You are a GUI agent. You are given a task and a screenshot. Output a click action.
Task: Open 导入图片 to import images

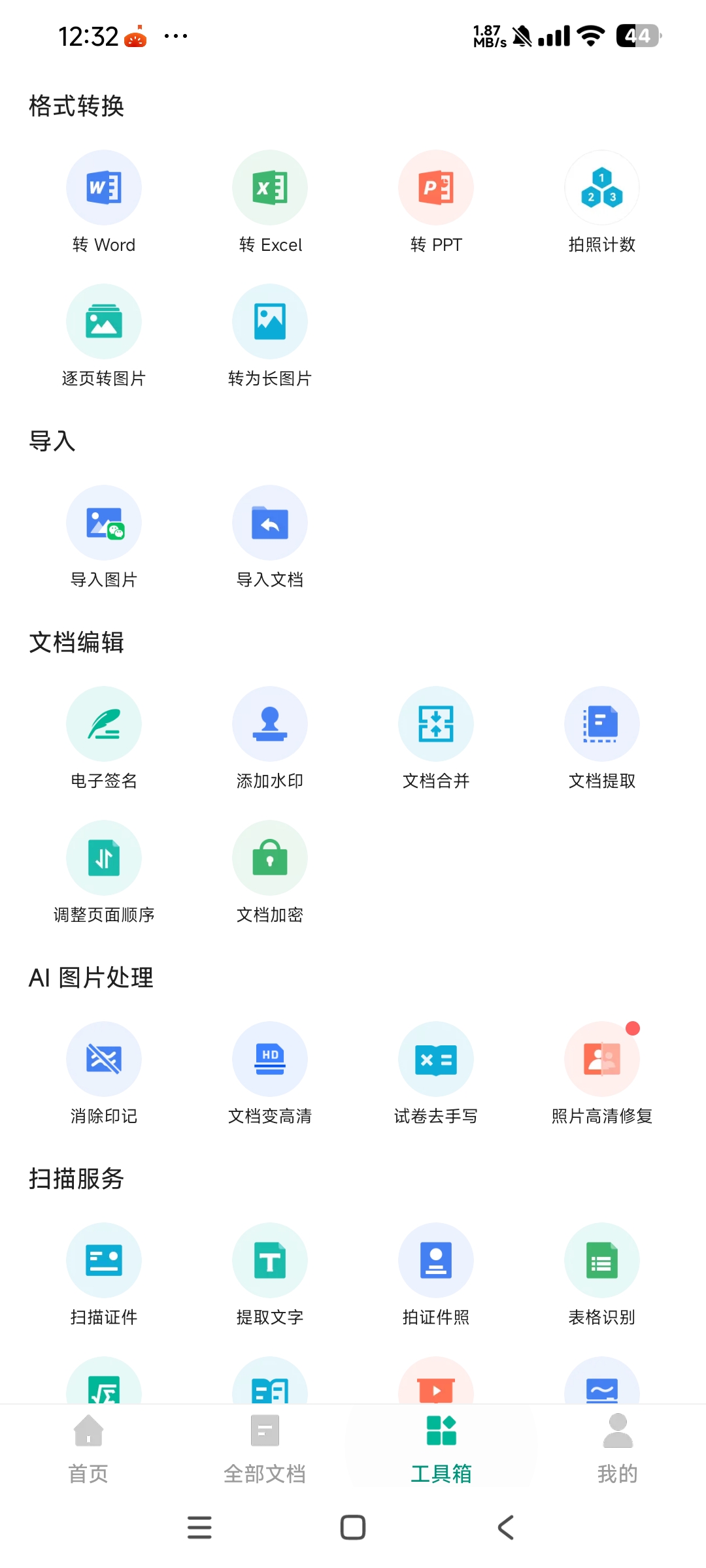click(104, 523)
